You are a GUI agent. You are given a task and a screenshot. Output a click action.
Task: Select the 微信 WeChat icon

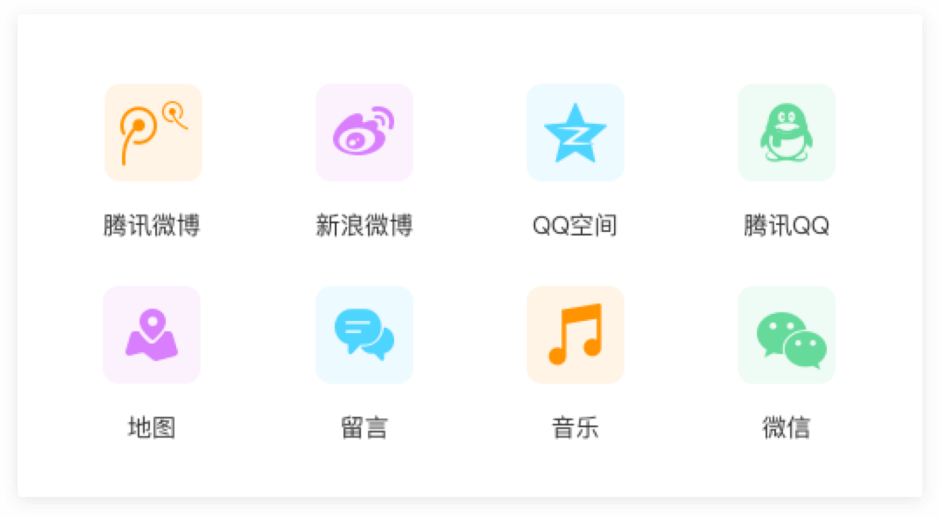pos(786,335)
